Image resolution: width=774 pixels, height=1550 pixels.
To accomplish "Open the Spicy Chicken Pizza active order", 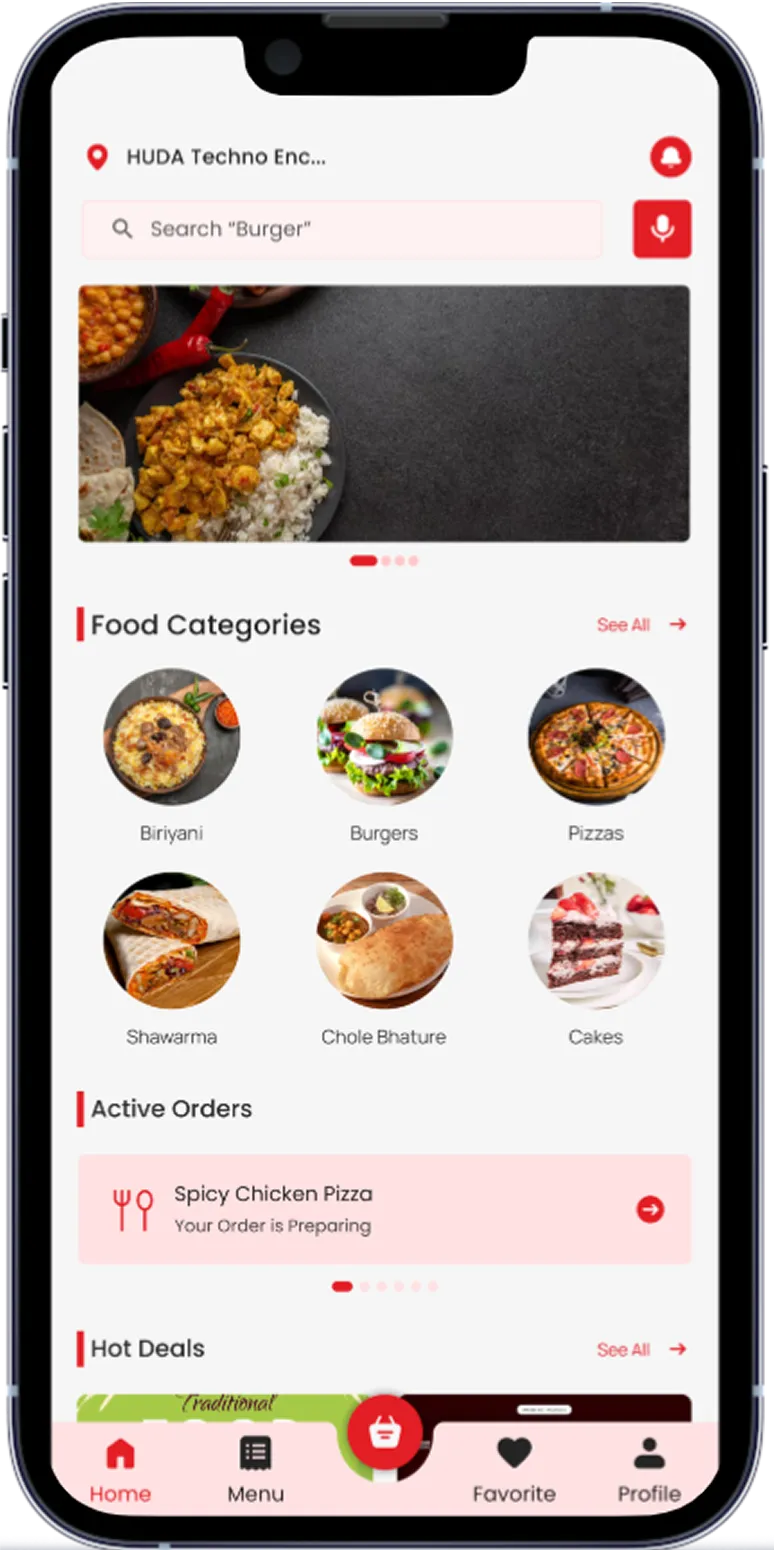I will point(384,1209).
